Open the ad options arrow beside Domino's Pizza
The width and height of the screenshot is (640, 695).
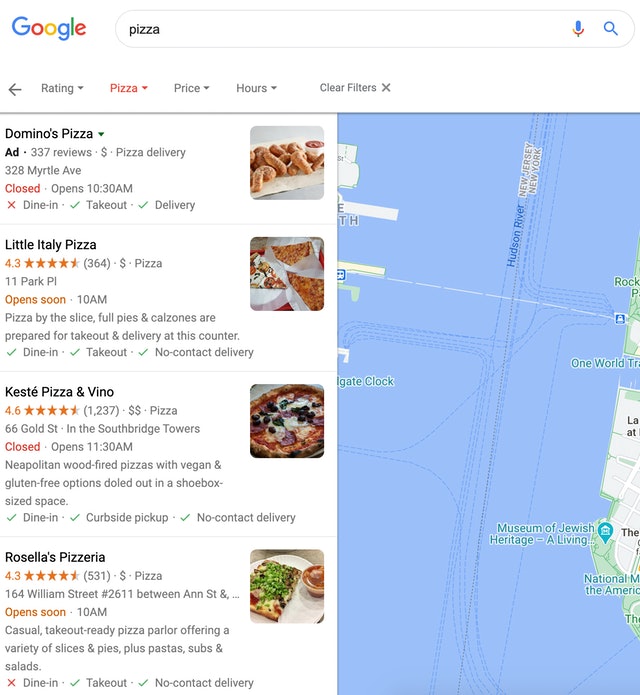pos(101,134)
